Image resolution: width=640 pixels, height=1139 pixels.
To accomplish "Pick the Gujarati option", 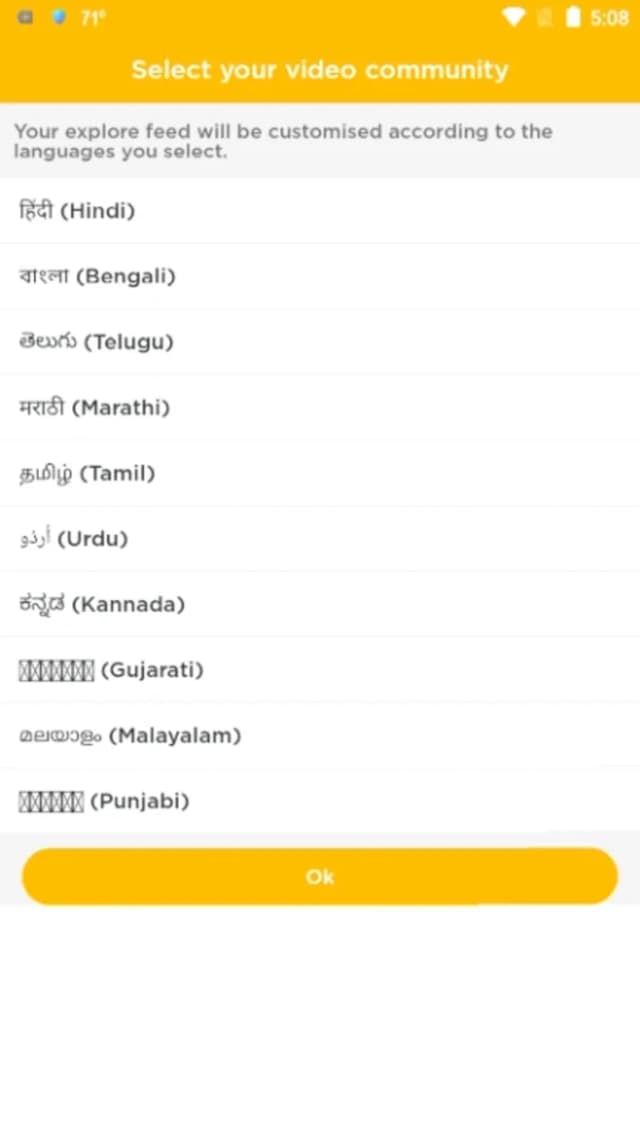I will point(320,669).
